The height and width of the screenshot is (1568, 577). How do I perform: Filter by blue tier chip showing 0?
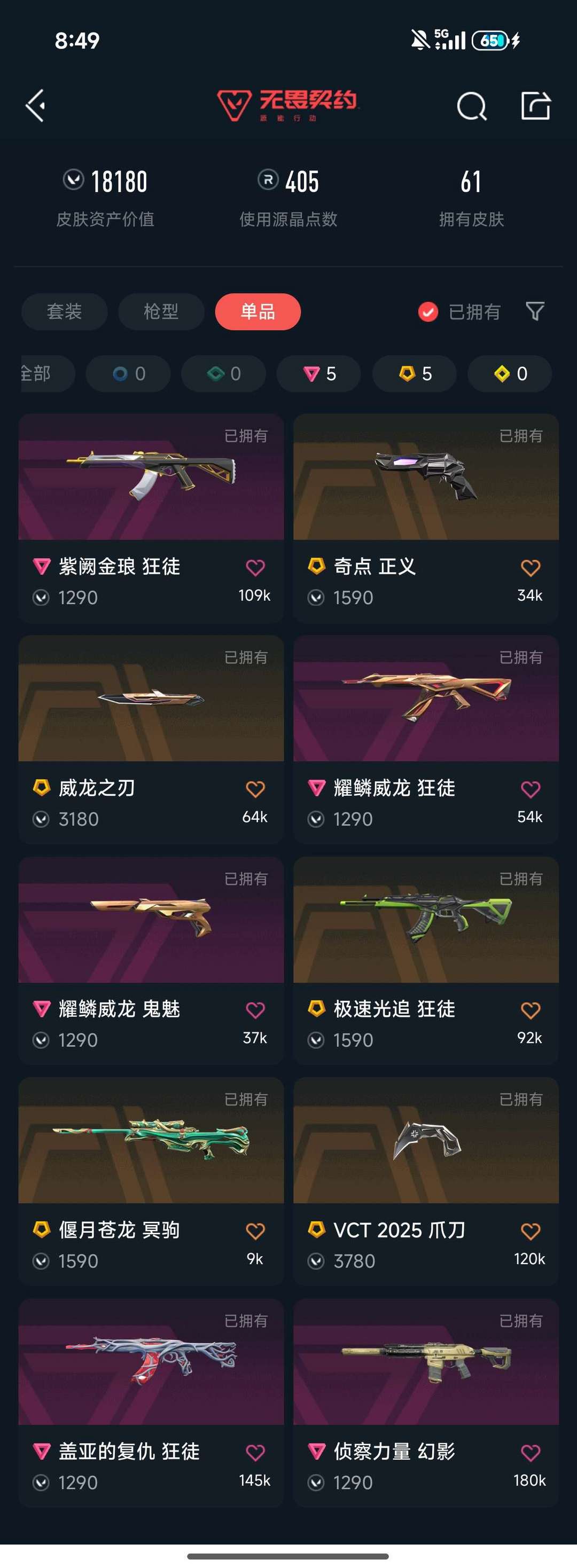tap(128, 374)
